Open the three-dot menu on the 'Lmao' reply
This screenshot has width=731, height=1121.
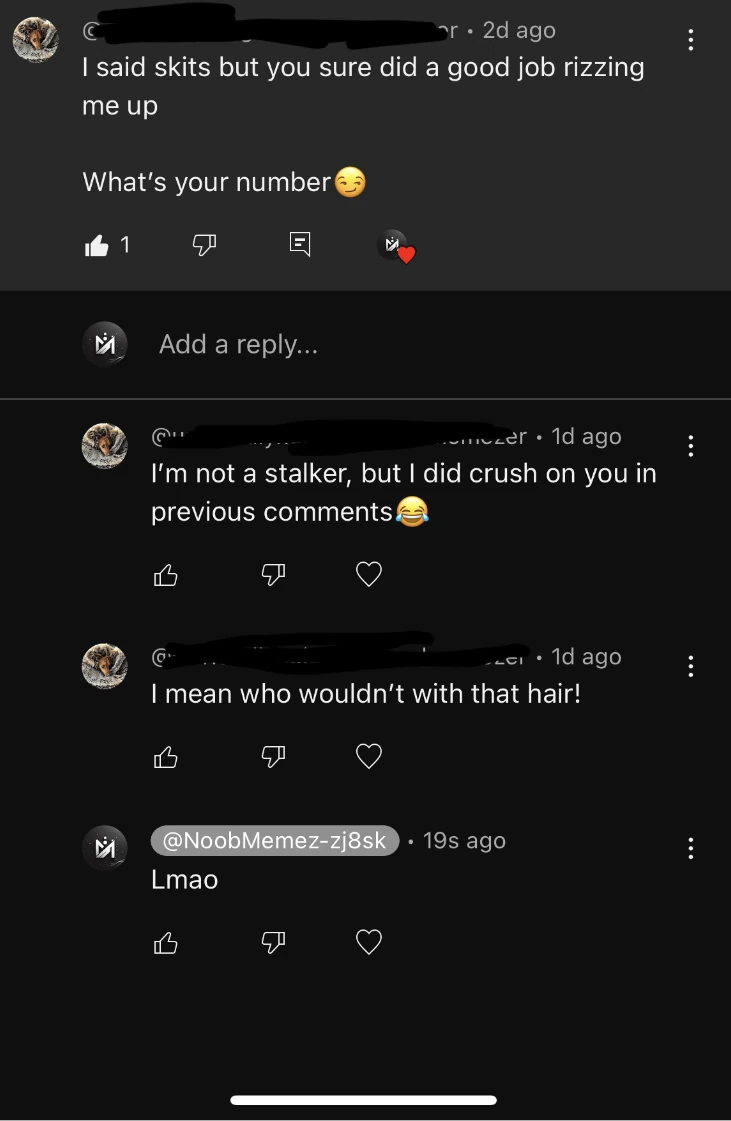(x=690, y=848)
